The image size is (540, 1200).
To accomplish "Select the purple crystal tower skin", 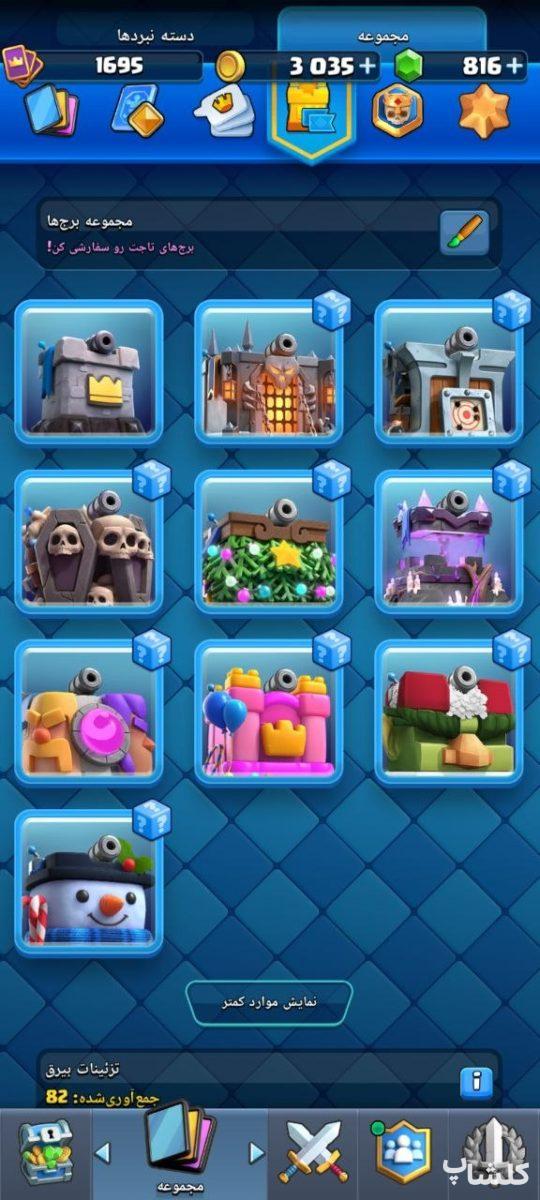I will [x=449, y=541].
